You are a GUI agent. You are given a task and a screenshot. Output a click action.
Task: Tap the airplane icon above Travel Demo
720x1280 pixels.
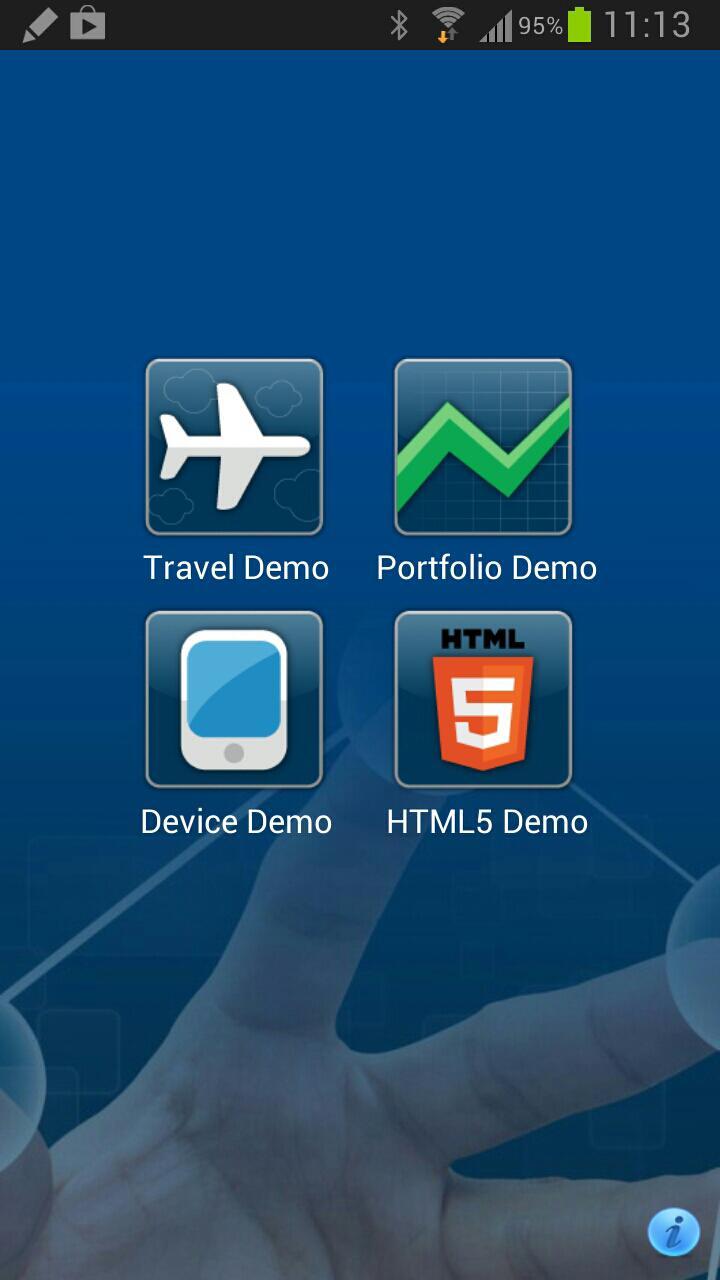pyautogui.click(x=233, y=446)
